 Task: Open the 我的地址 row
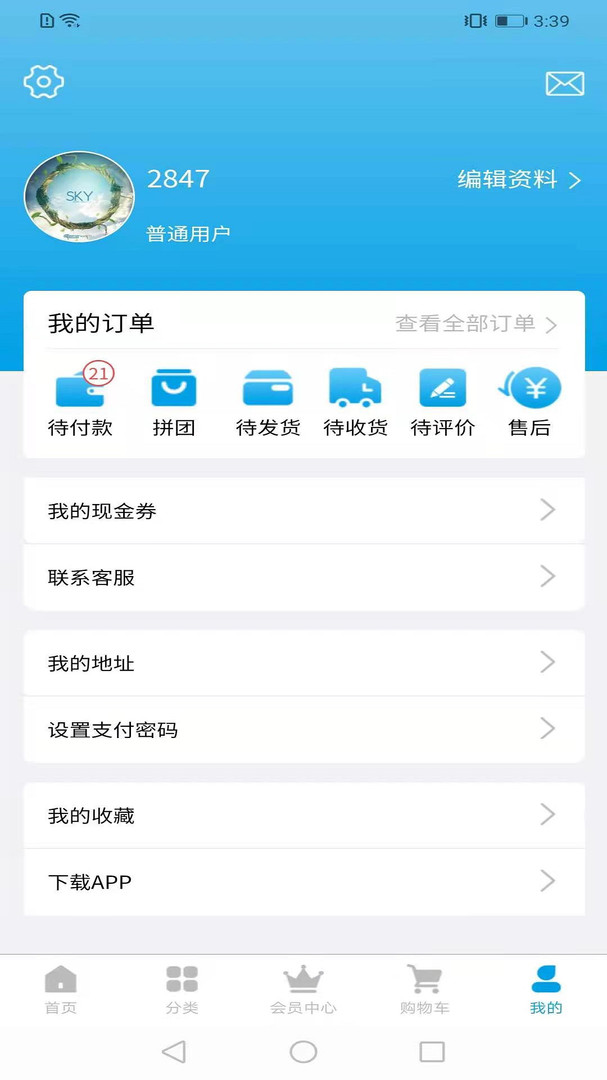pos(304,663)
